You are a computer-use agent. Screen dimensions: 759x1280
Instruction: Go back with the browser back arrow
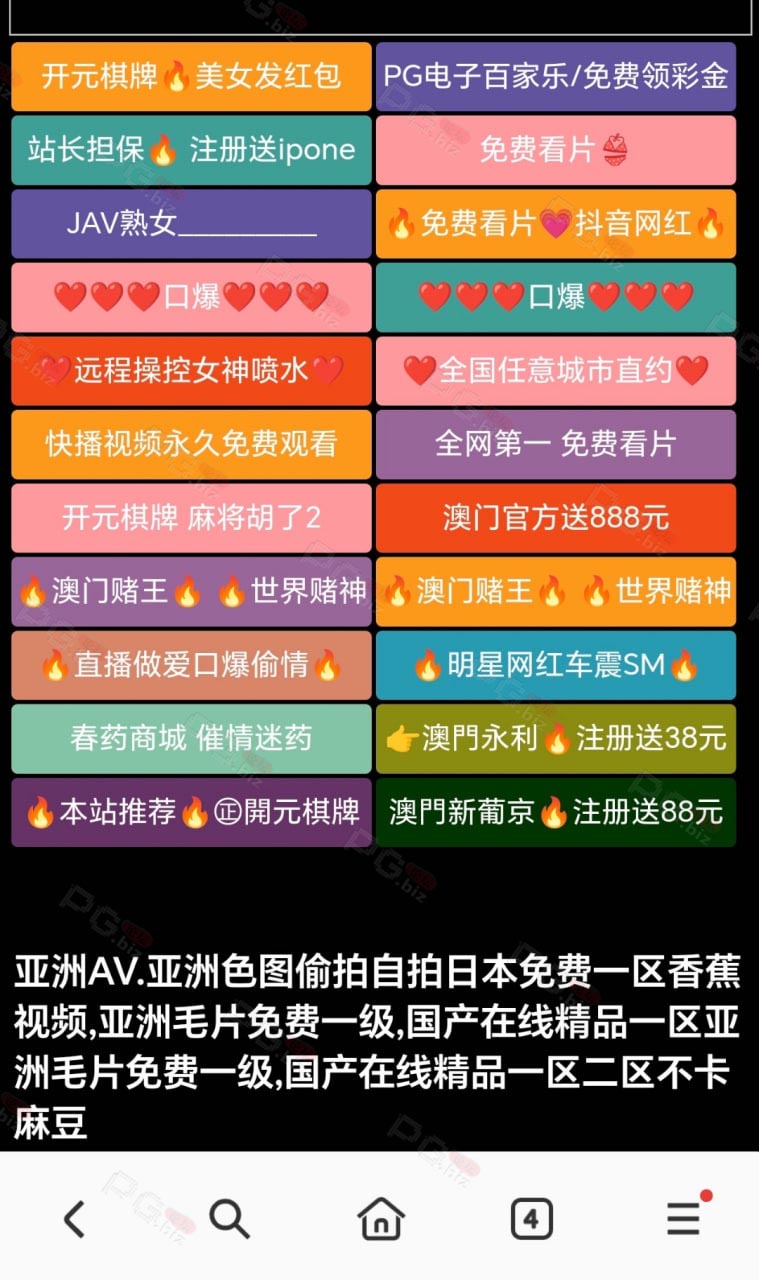pyautogui.click(x=75, y=1219)
